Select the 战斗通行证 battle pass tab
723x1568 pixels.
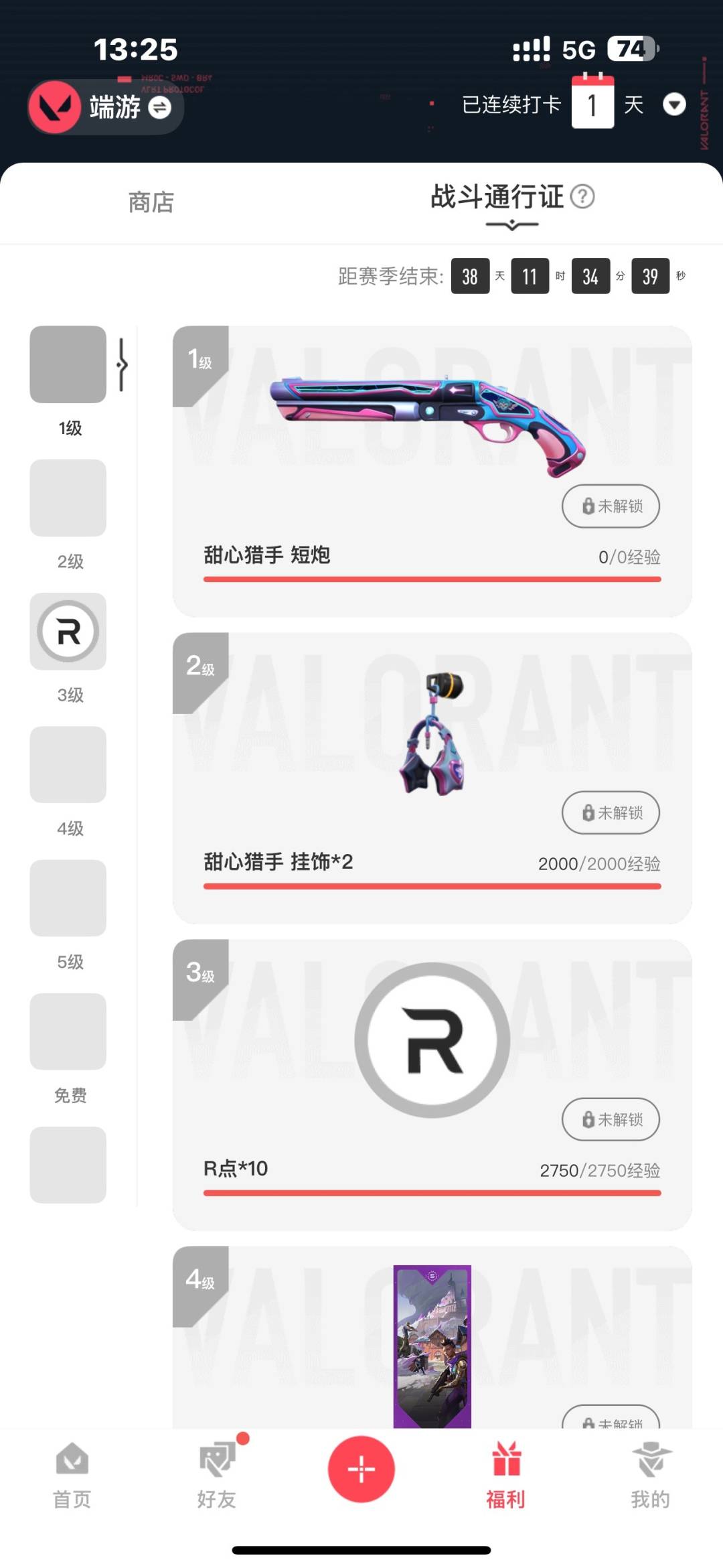[496, 198]
